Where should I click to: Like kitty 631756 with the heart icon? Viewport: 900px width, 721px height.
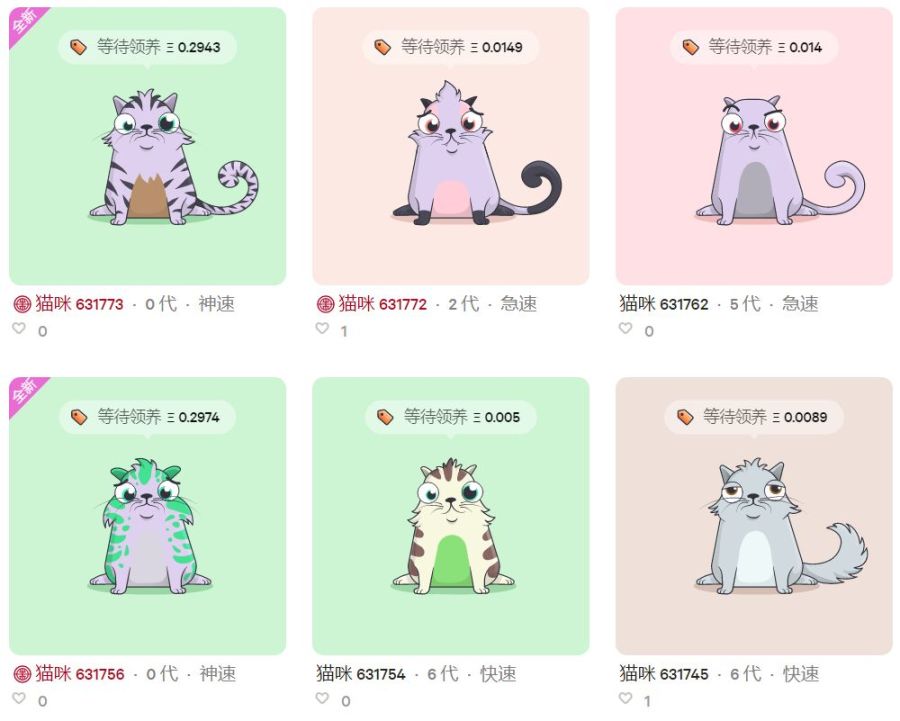[19, 698]
